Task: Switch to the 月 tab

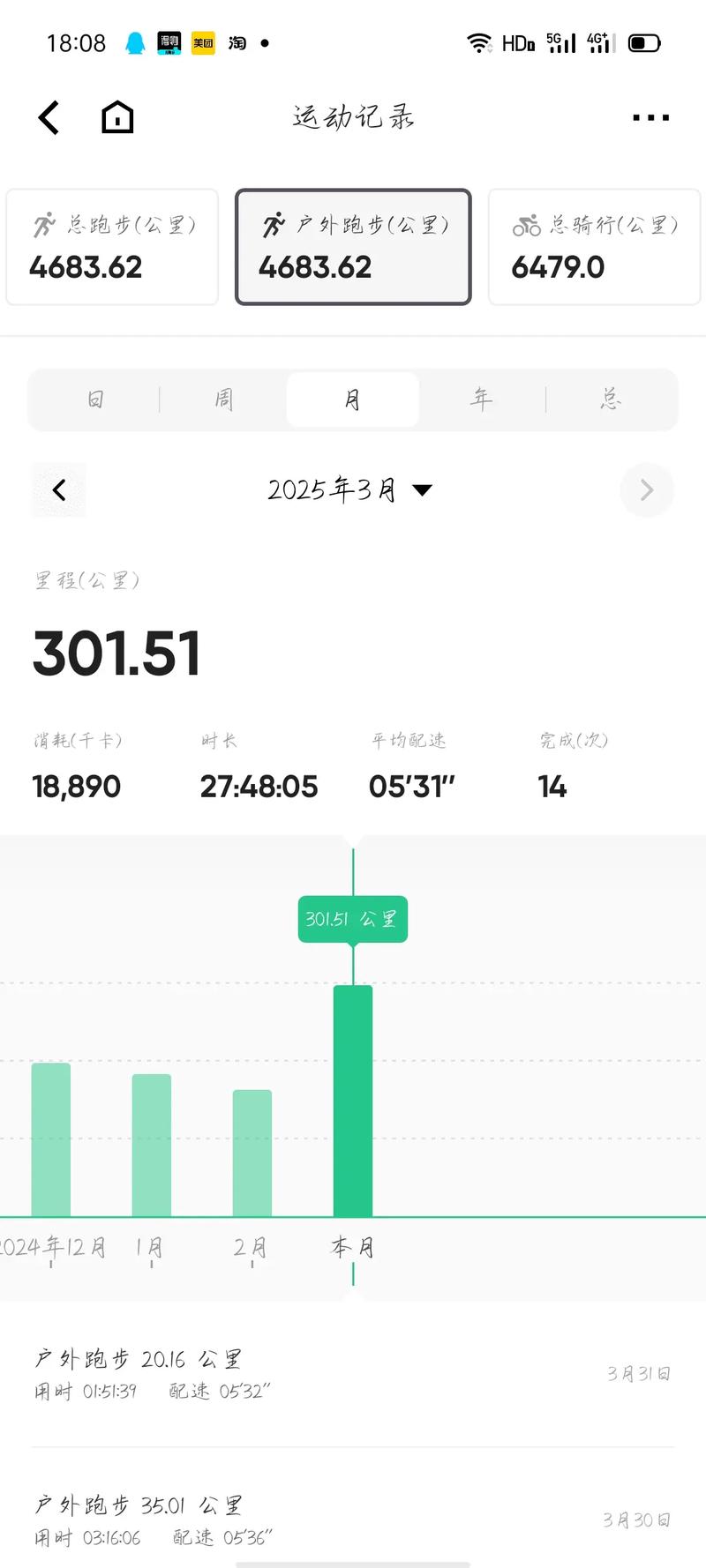Action: [352, 399]
